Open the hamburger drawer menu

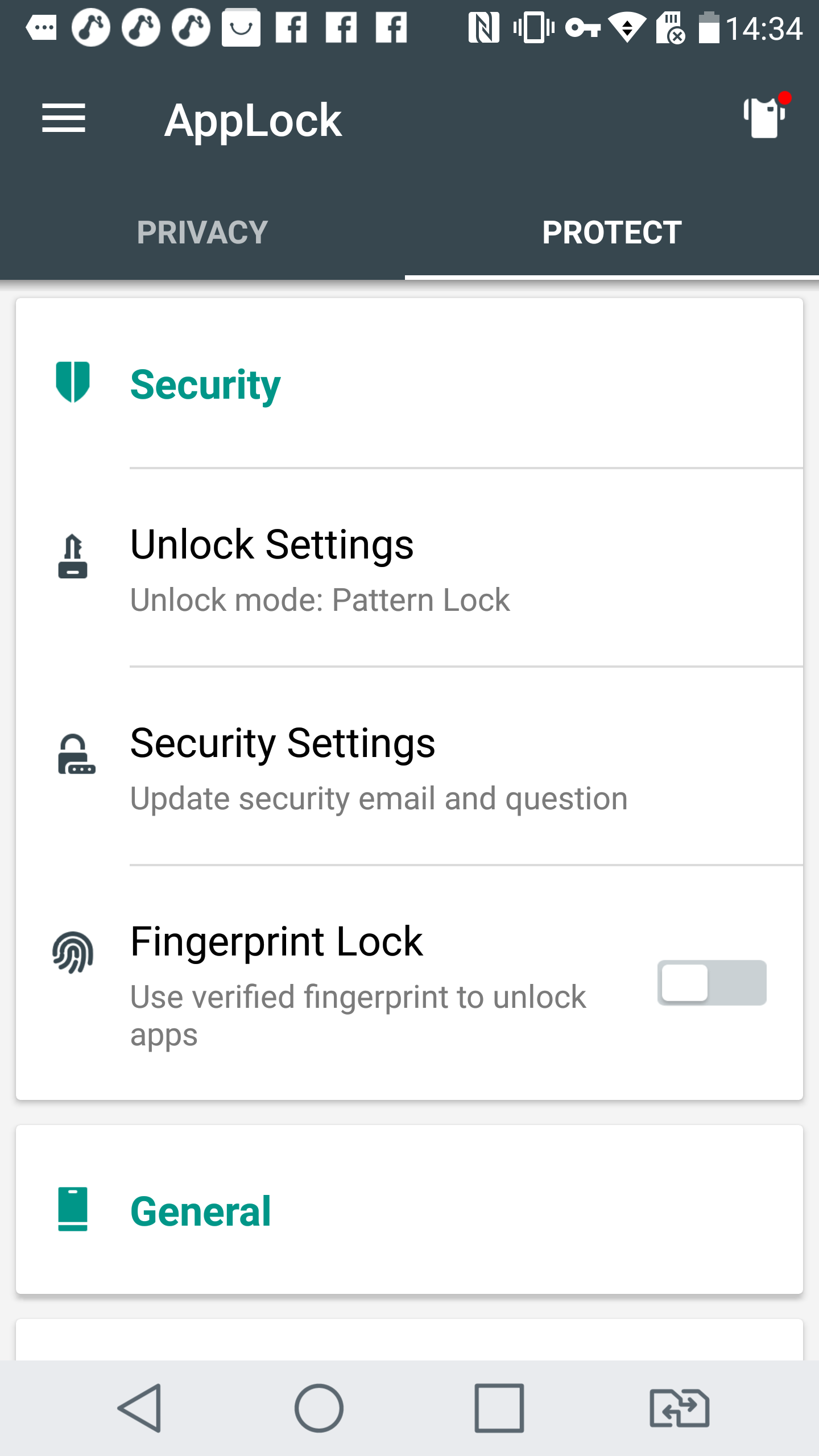click(x=64, y=118)
